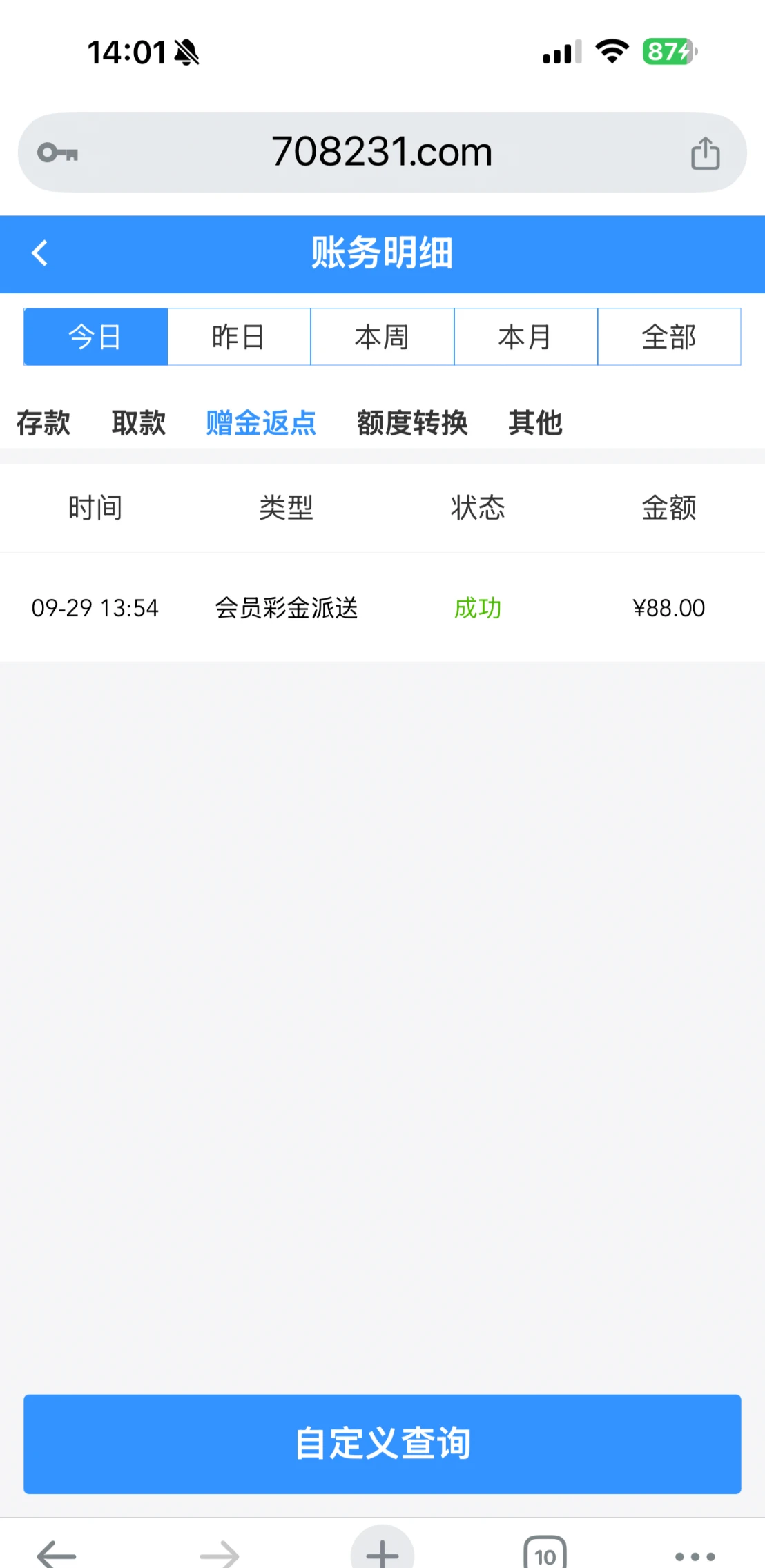Screen dimensions: 765x1568
Task: Select the 存款 transaction category
Action: [x=43, y=423]
